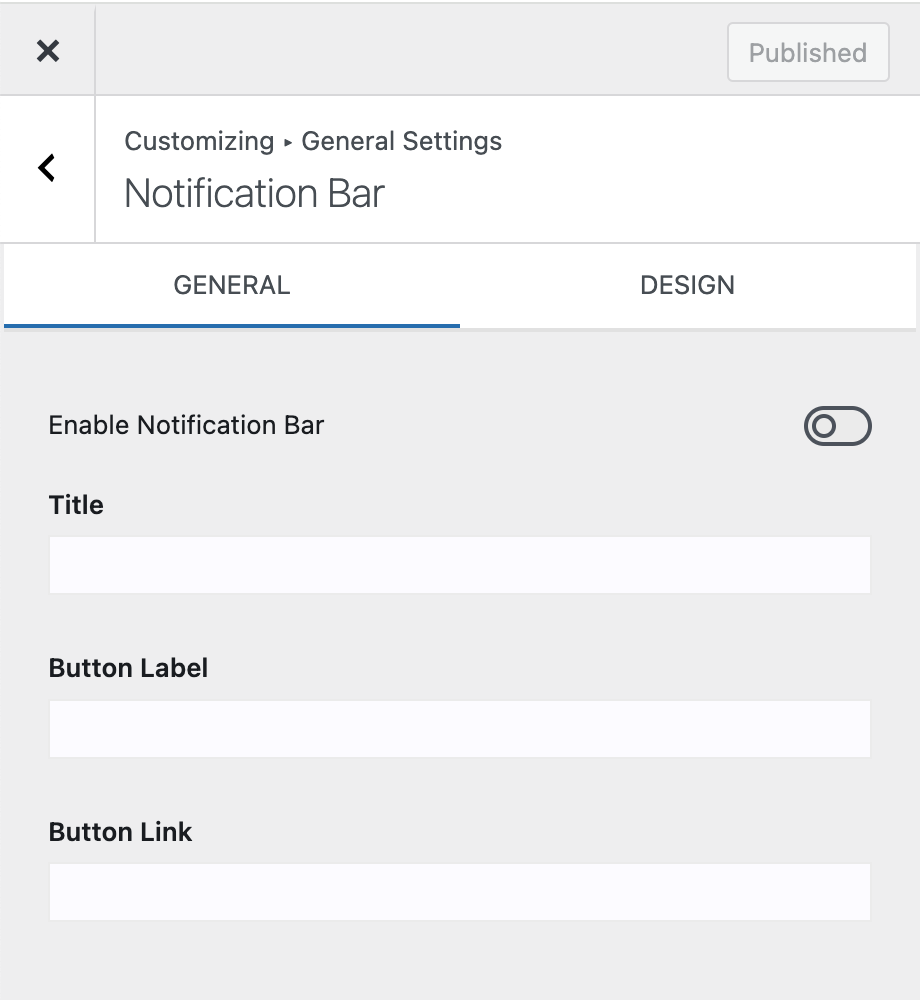
Task: Click inside the Title text field
Action: coord(459,564)
